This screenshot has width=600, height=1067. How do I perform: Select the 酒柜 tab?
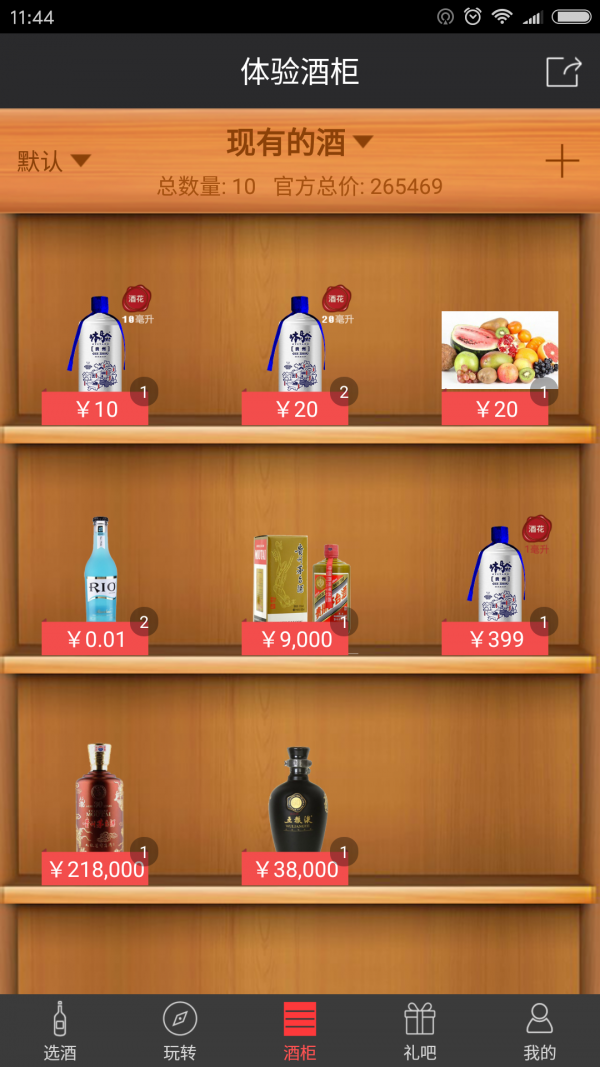pyautogui.click(x=300, y=1030)
